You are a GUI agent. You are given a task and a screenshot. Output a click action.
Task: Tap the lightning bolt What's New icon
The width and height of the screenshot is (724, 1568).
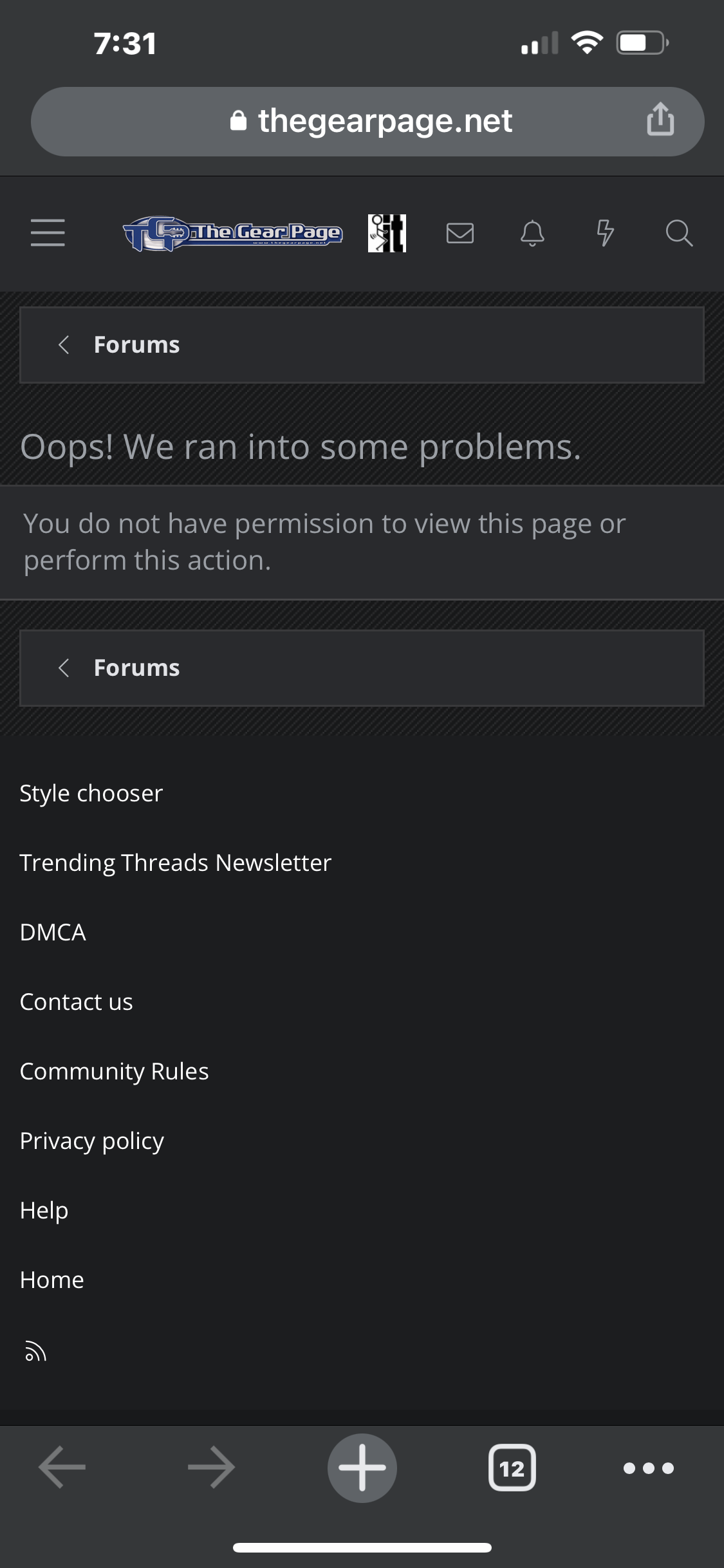pos(605,233)
